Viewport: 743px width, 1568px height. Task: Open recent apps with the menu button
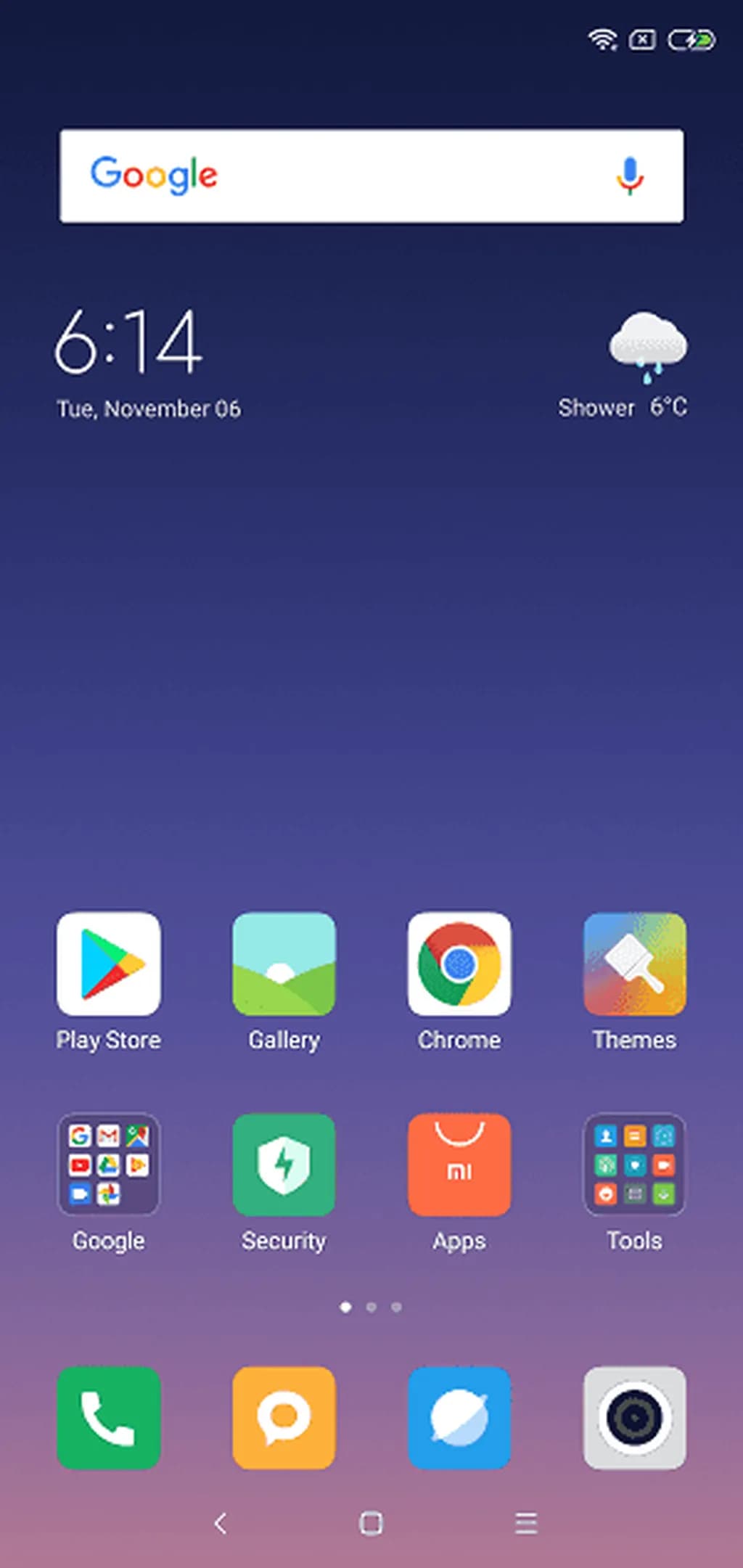(526, 1523)
